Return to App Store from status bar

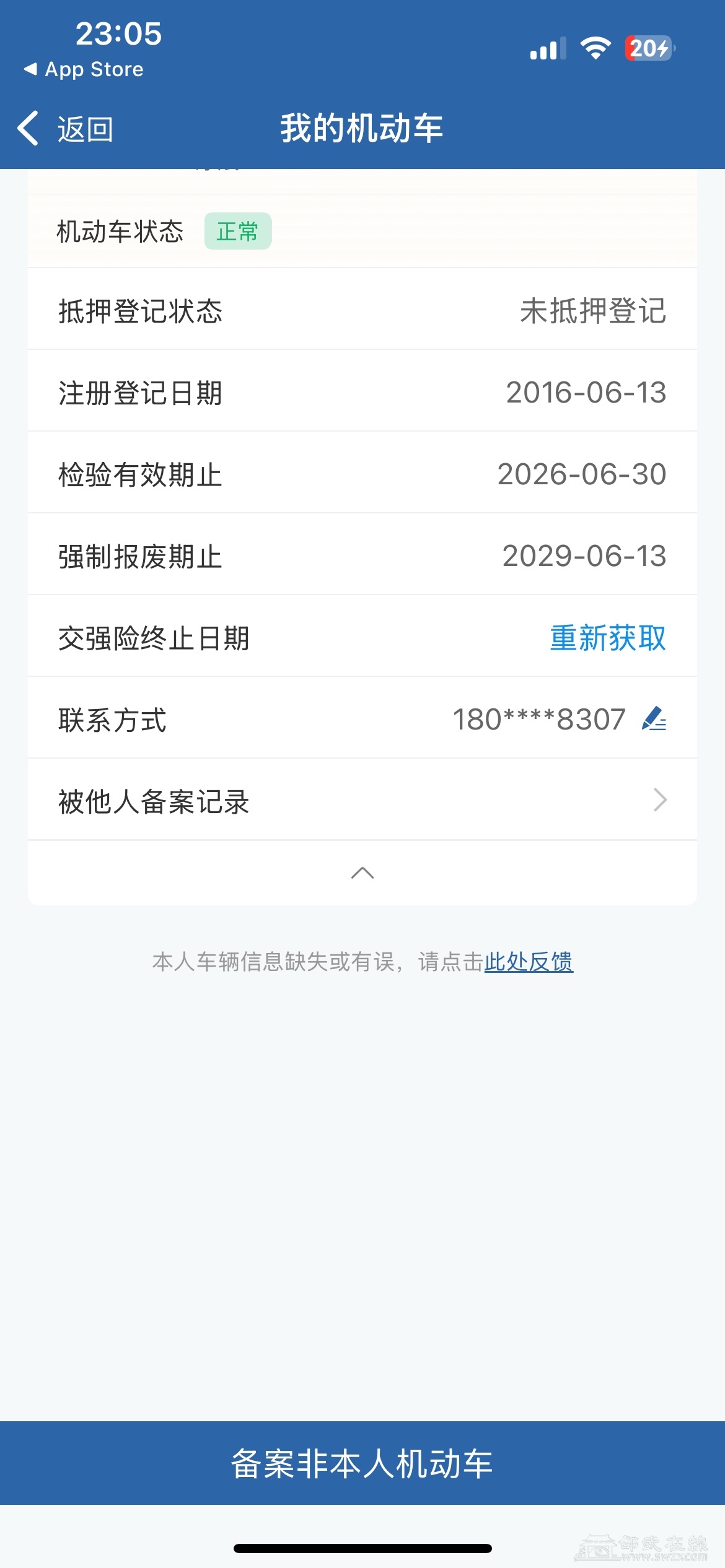(x=84, y=69)
